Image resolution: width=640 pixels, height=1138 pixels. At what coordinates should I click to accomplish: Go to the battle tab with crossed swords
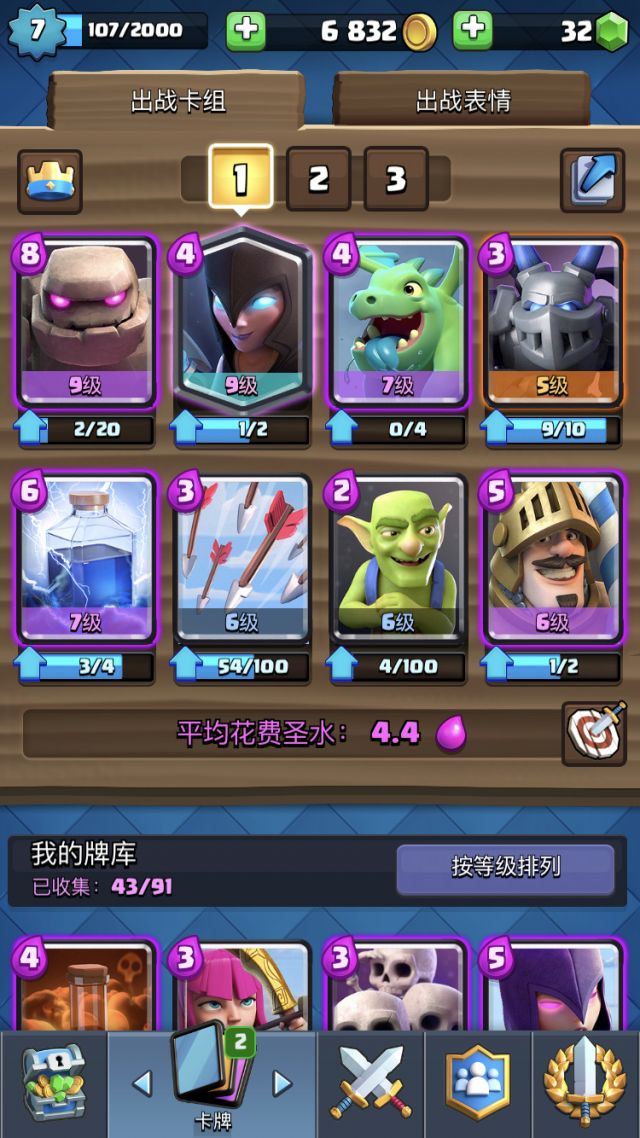pos(371,1085)
